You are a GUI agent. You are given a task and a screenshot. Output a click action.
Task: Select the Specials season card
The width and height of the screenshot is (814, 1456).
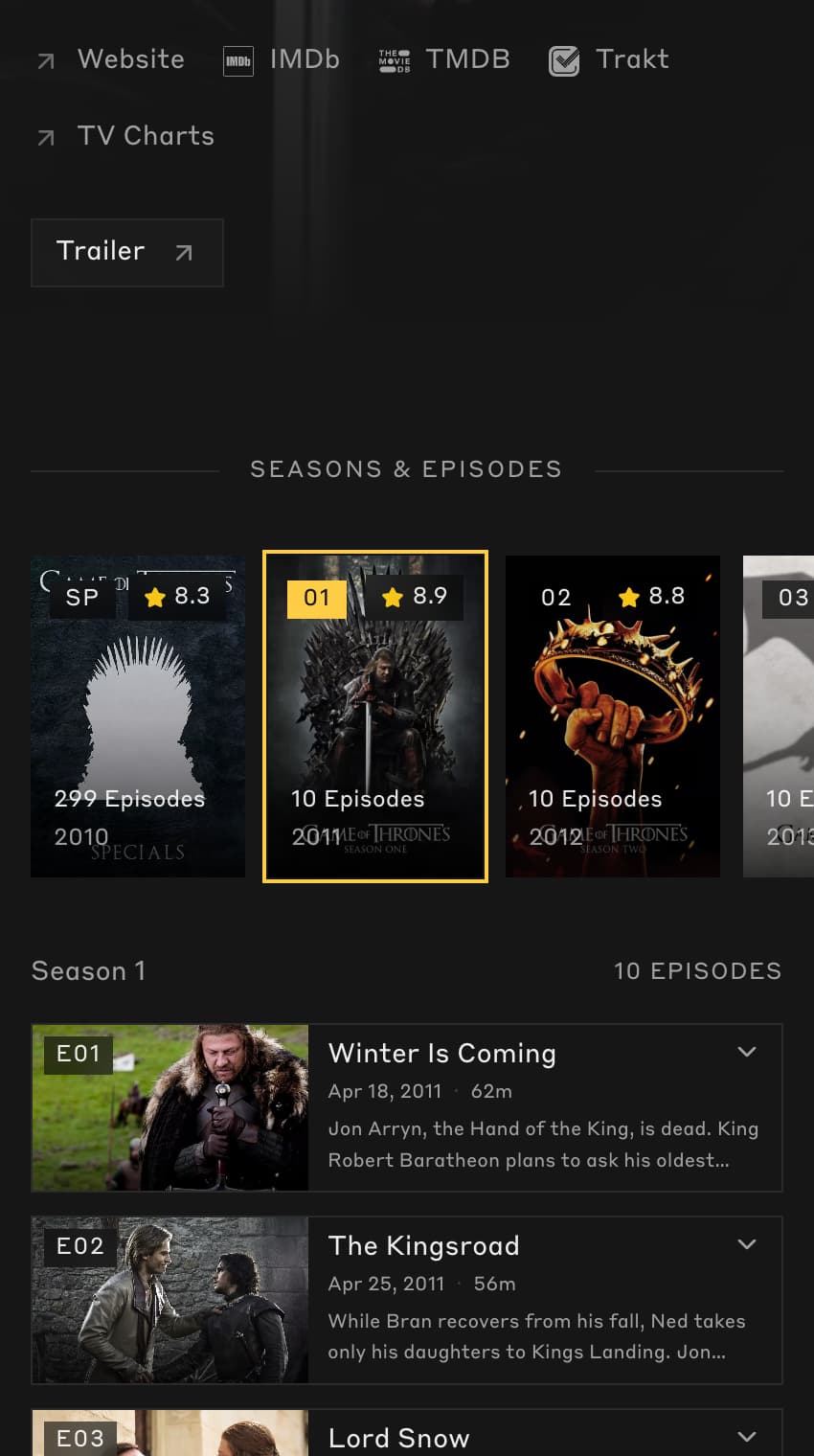coord(138,717)
